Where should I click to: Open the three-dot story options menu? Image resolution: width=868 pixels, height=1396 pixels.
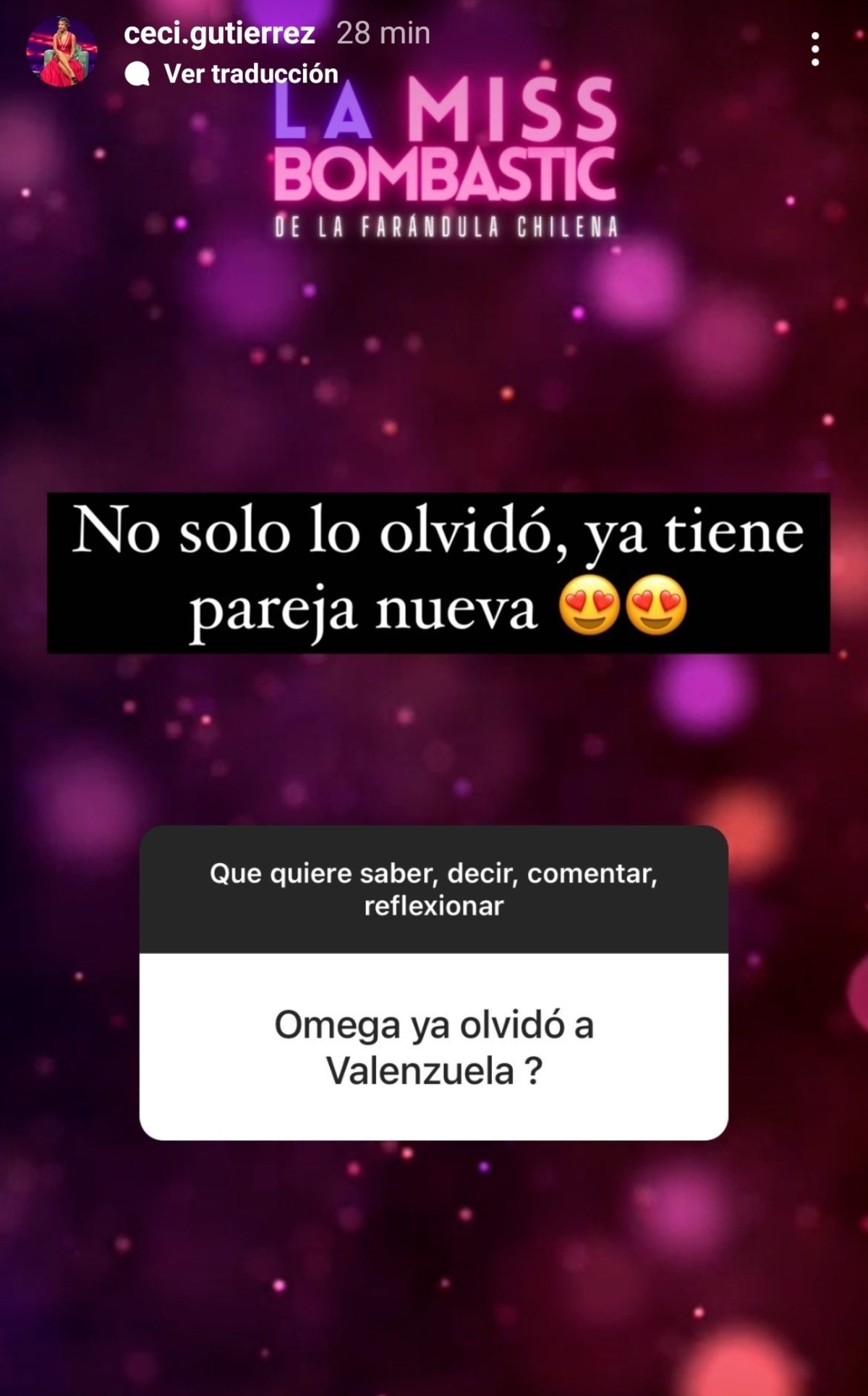tap(815, 49)
